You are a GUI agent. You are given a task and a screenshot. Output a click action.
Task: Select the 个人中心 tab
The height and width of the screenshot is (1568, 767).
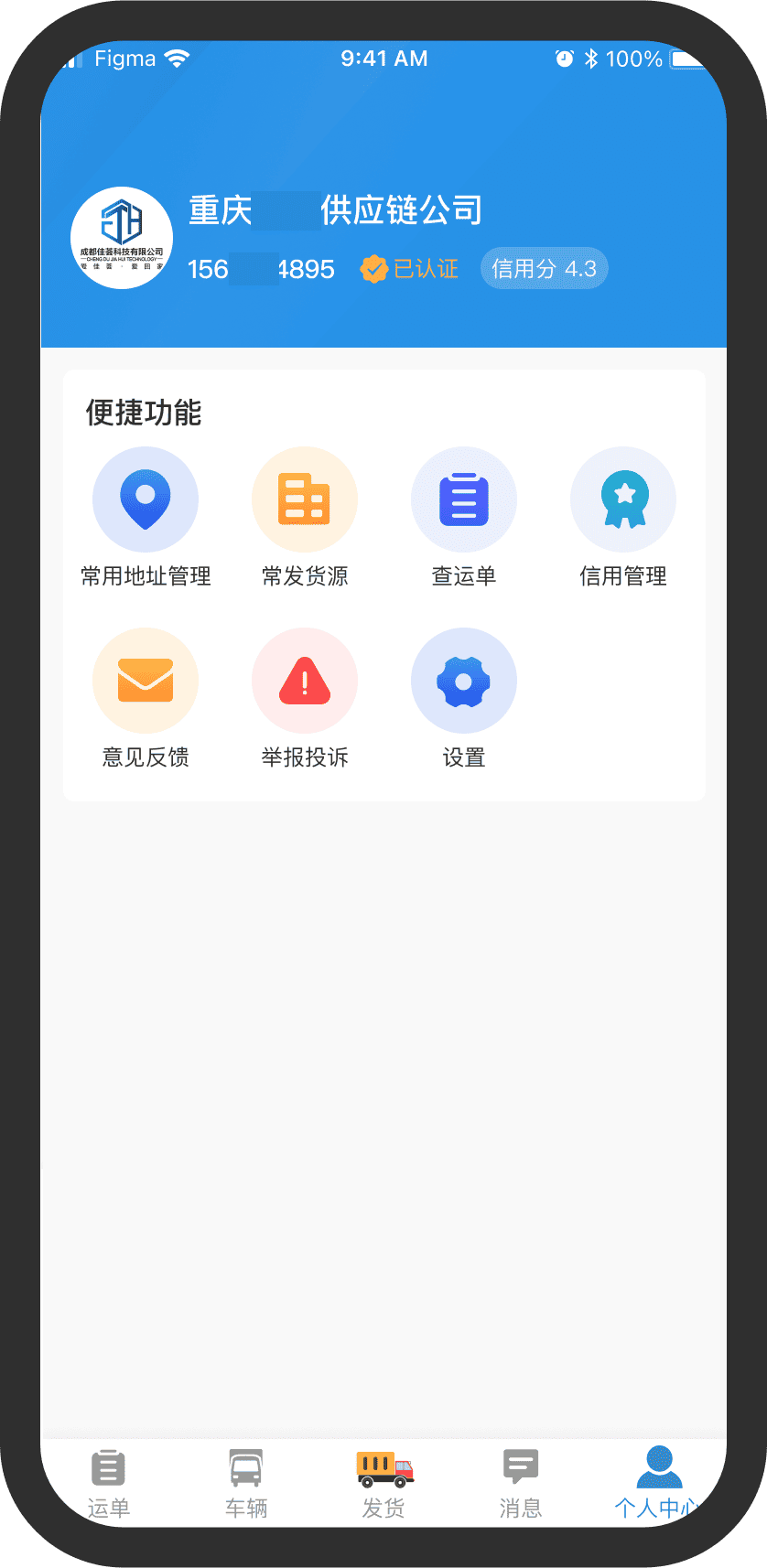click(x=658, y=1482)
